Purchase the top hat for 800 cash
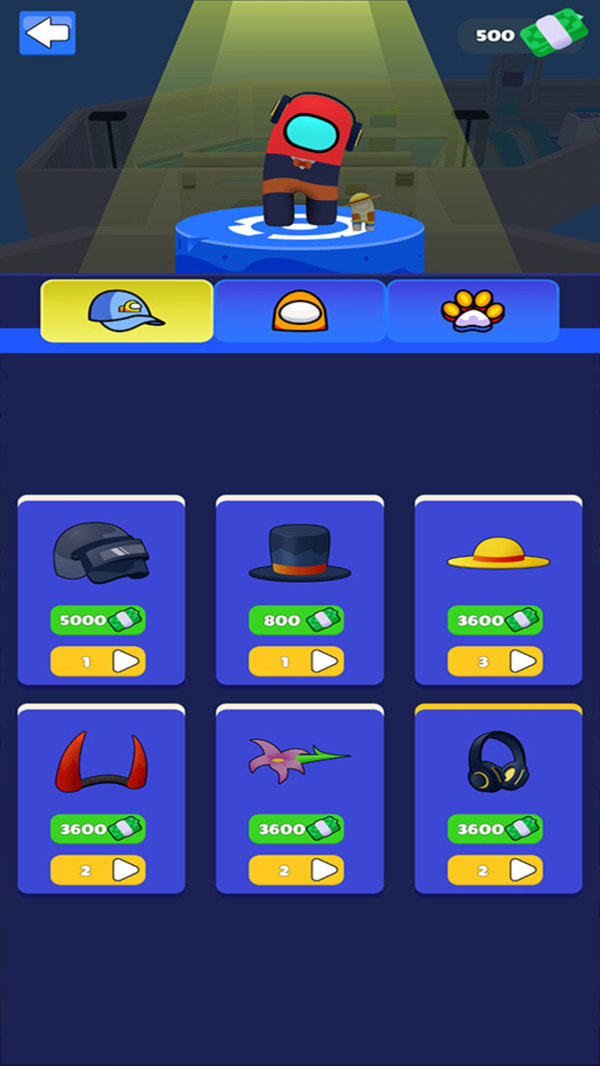600x1066 pixels. tap(296, 620)
